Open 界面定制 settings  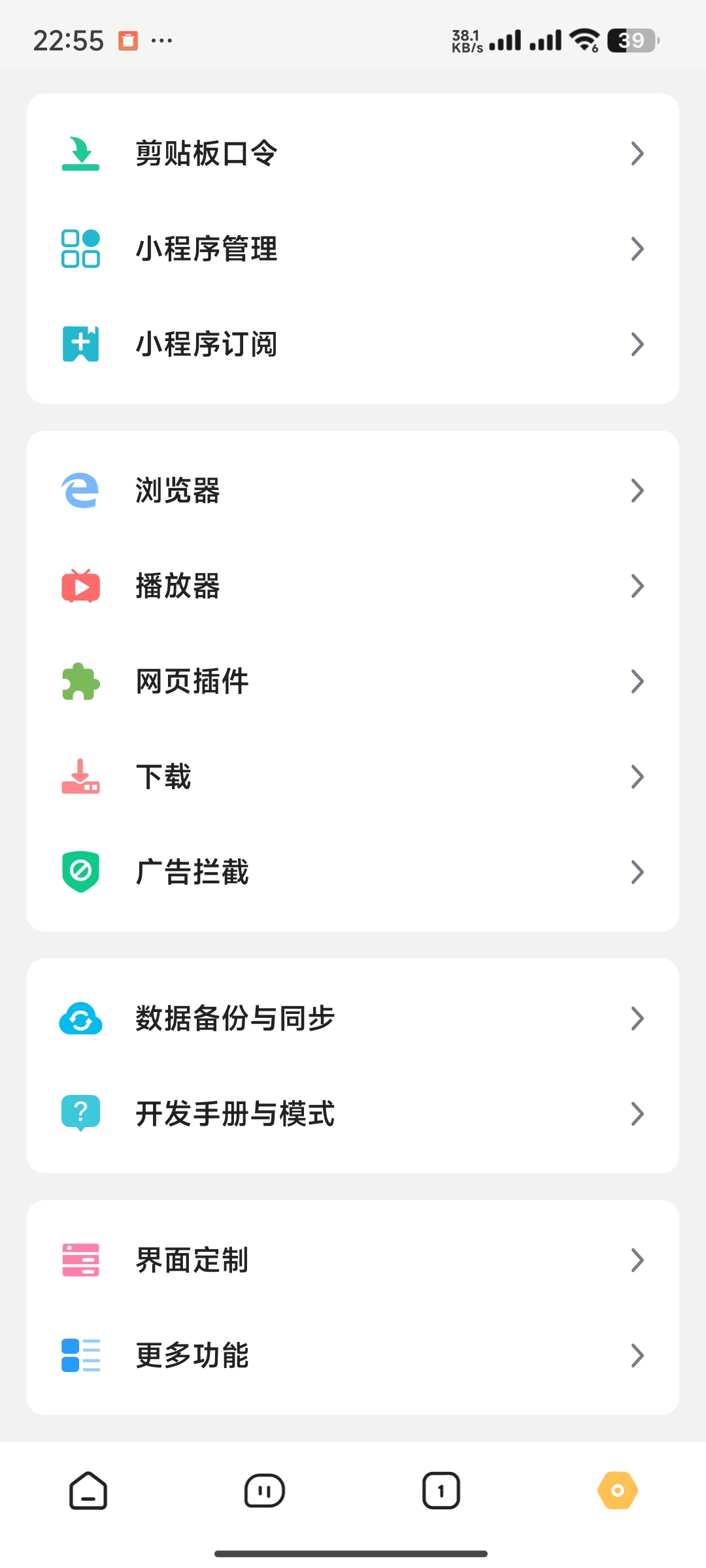coord(353,1260)
